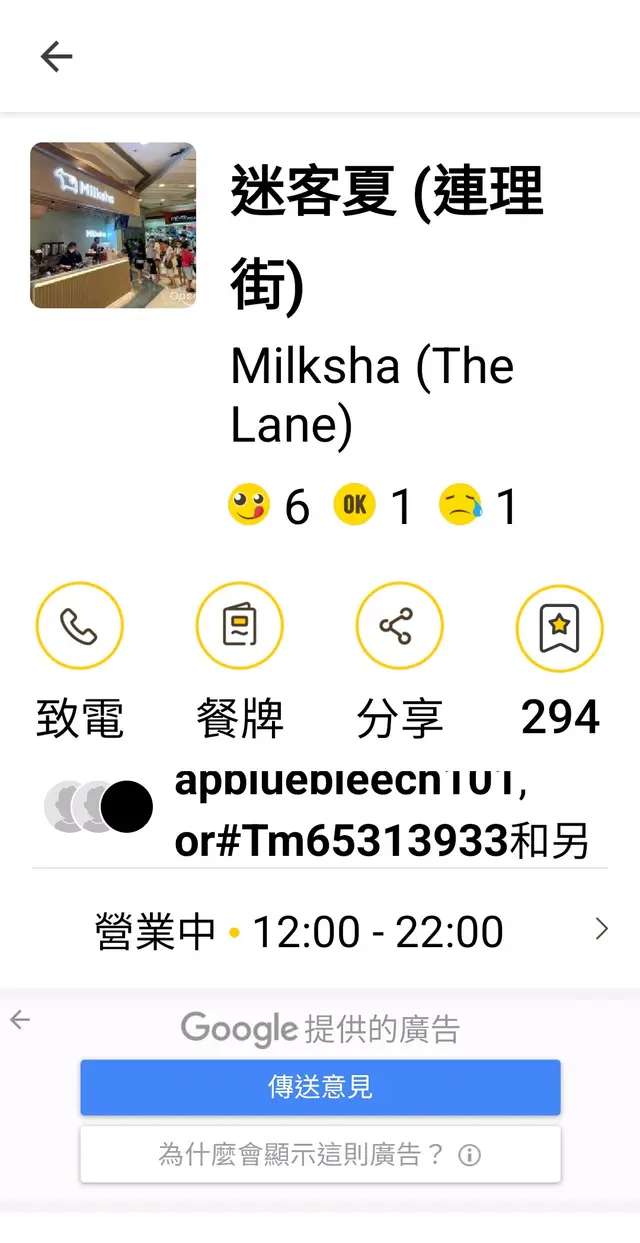Screen dimensions: 640x1243
Task: Open the Milksha restaurant photo
Action: click(x=113, y=225)
